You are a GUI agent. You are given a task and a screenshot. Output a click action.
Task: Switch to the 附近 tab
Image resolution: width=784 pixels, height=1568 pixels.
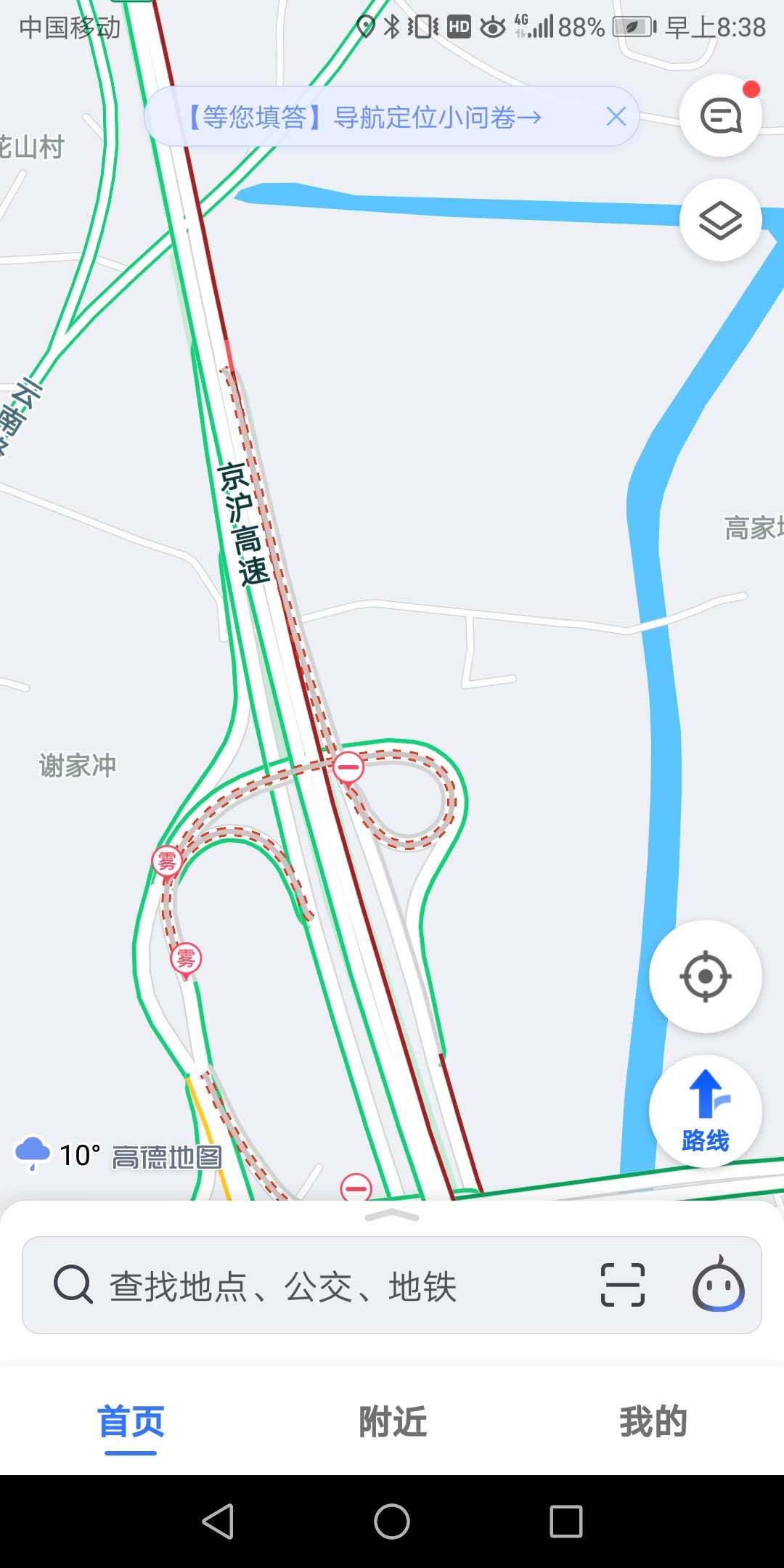[x=392, y=1421]
